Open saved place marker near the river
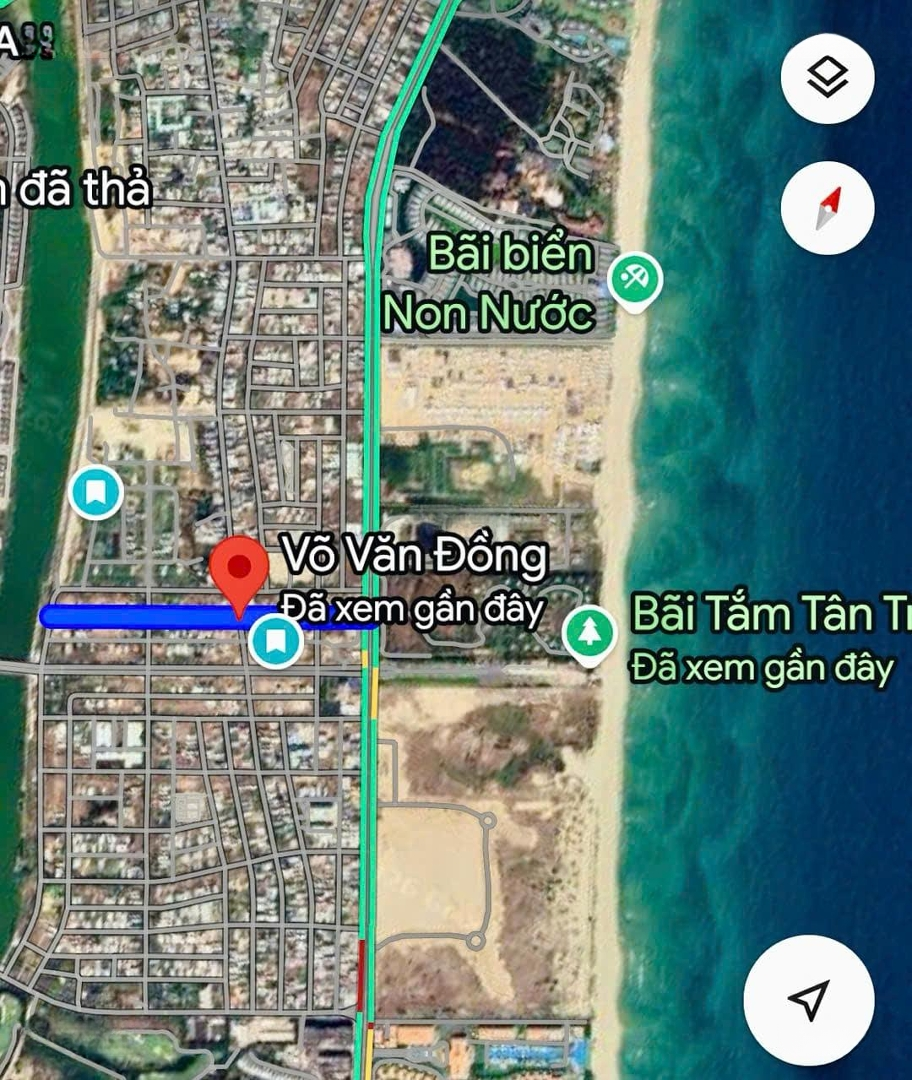This screenshot has width=912, height=1080. pos(97,492)
